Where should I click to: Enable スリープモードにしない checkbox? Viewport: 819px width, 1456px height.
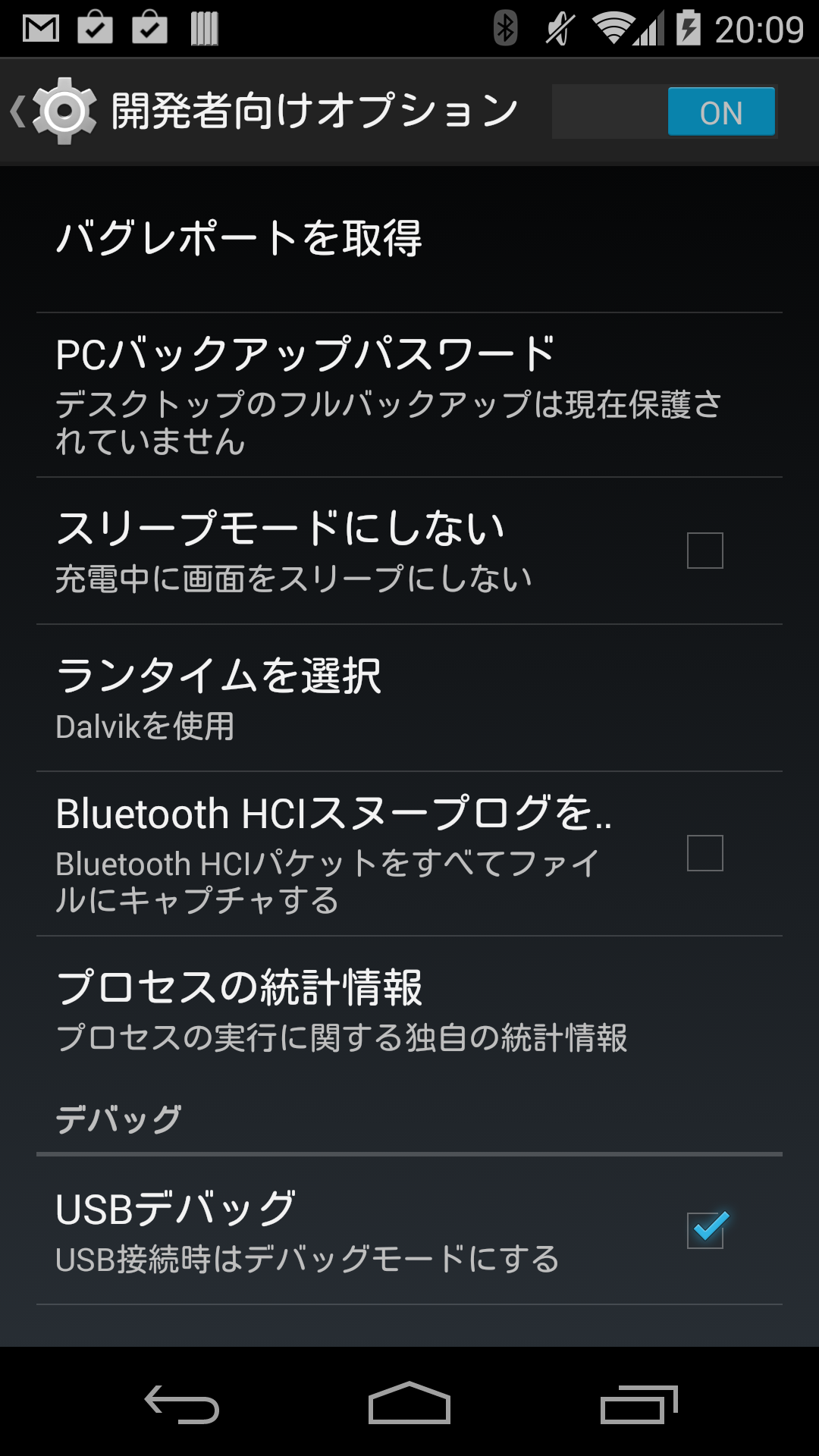(704, 551)
